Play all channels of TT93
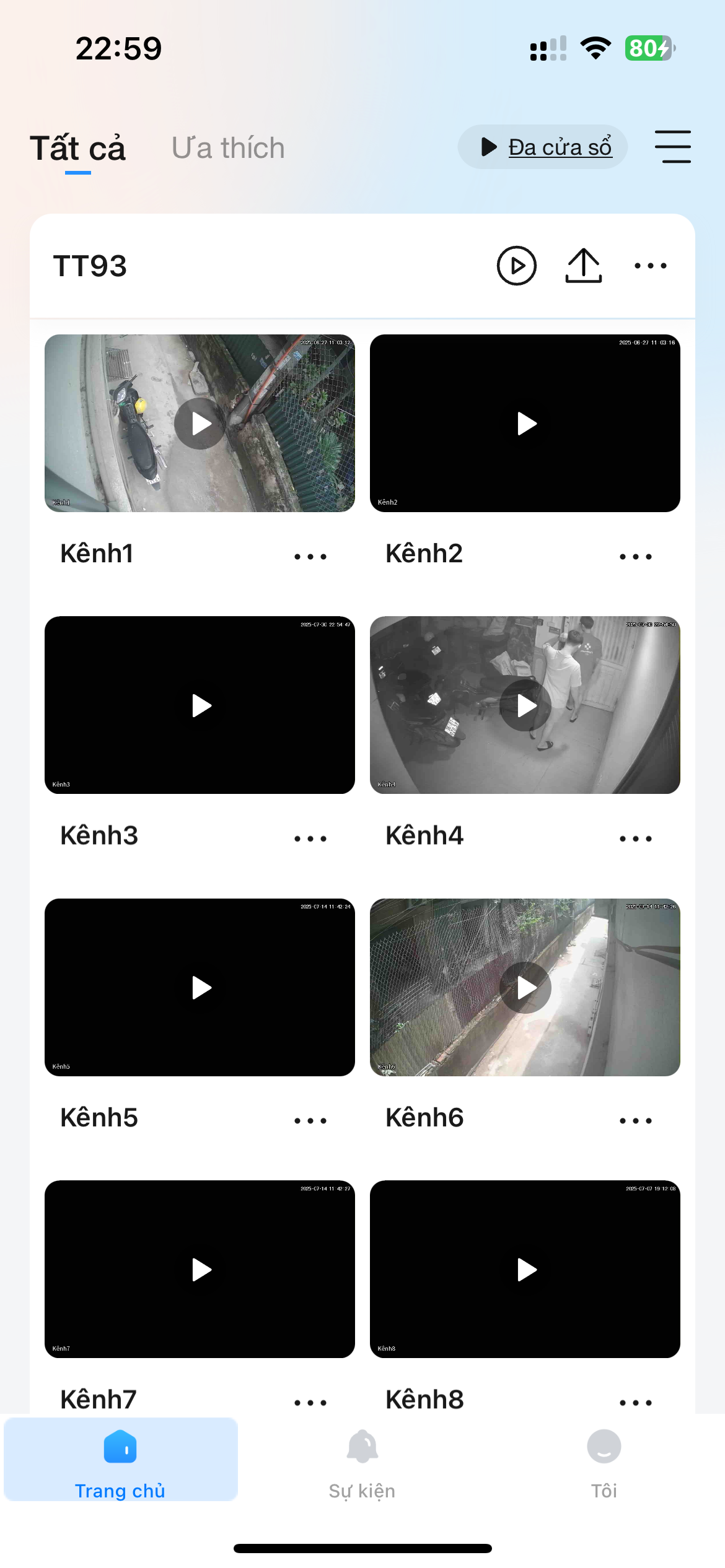Viewport: 725px width, 1568px height. [x=516, y=266]
